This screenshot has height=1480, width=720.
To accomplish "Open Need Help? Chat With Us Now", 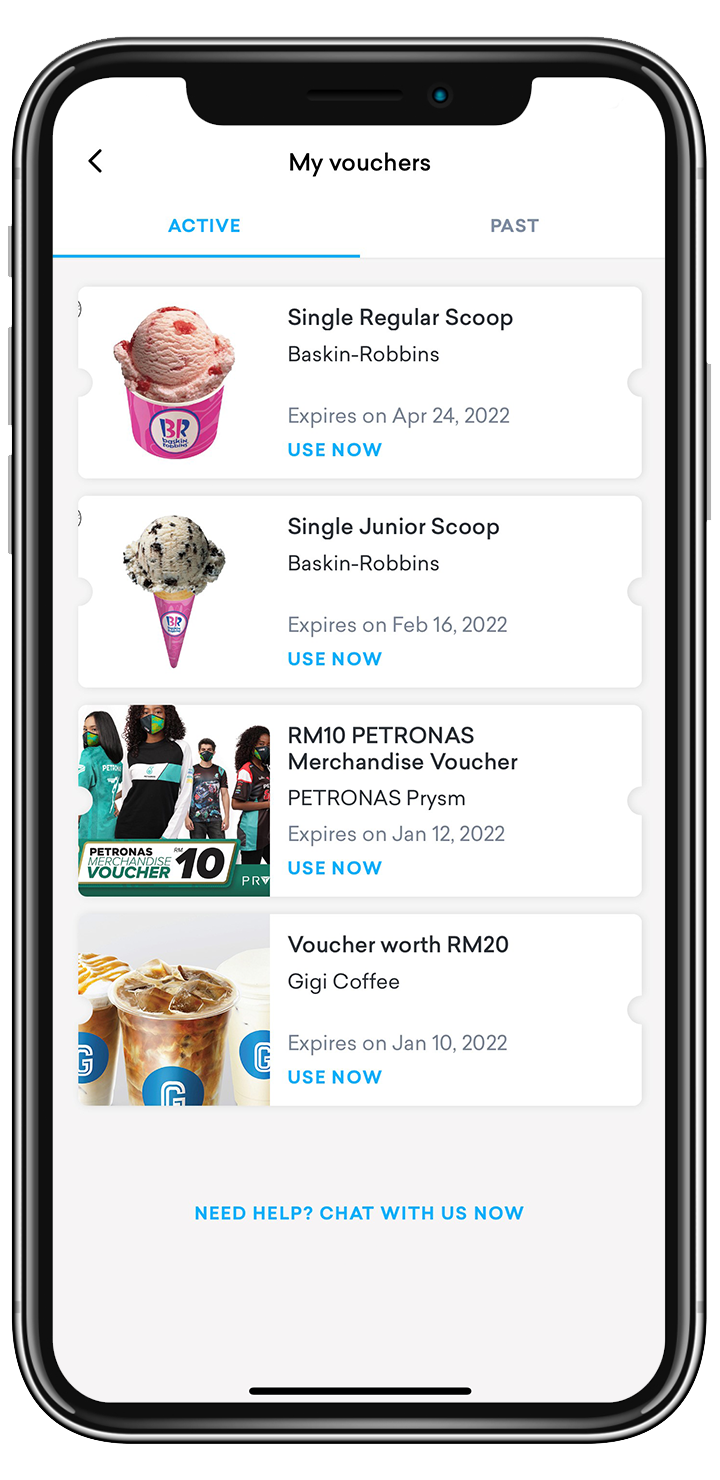I will (x=359, y=1213).
